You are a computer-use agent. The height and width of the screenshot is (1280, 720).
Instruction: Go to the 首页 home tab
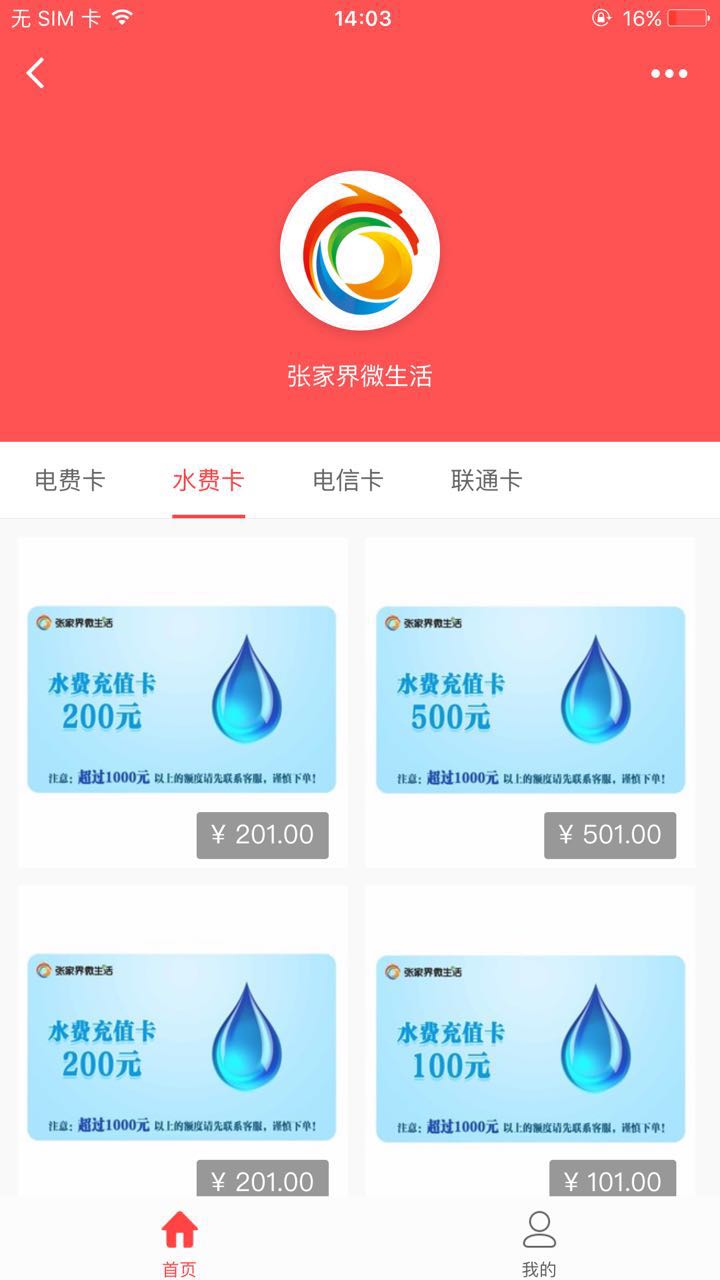(x=180, y=1241)
